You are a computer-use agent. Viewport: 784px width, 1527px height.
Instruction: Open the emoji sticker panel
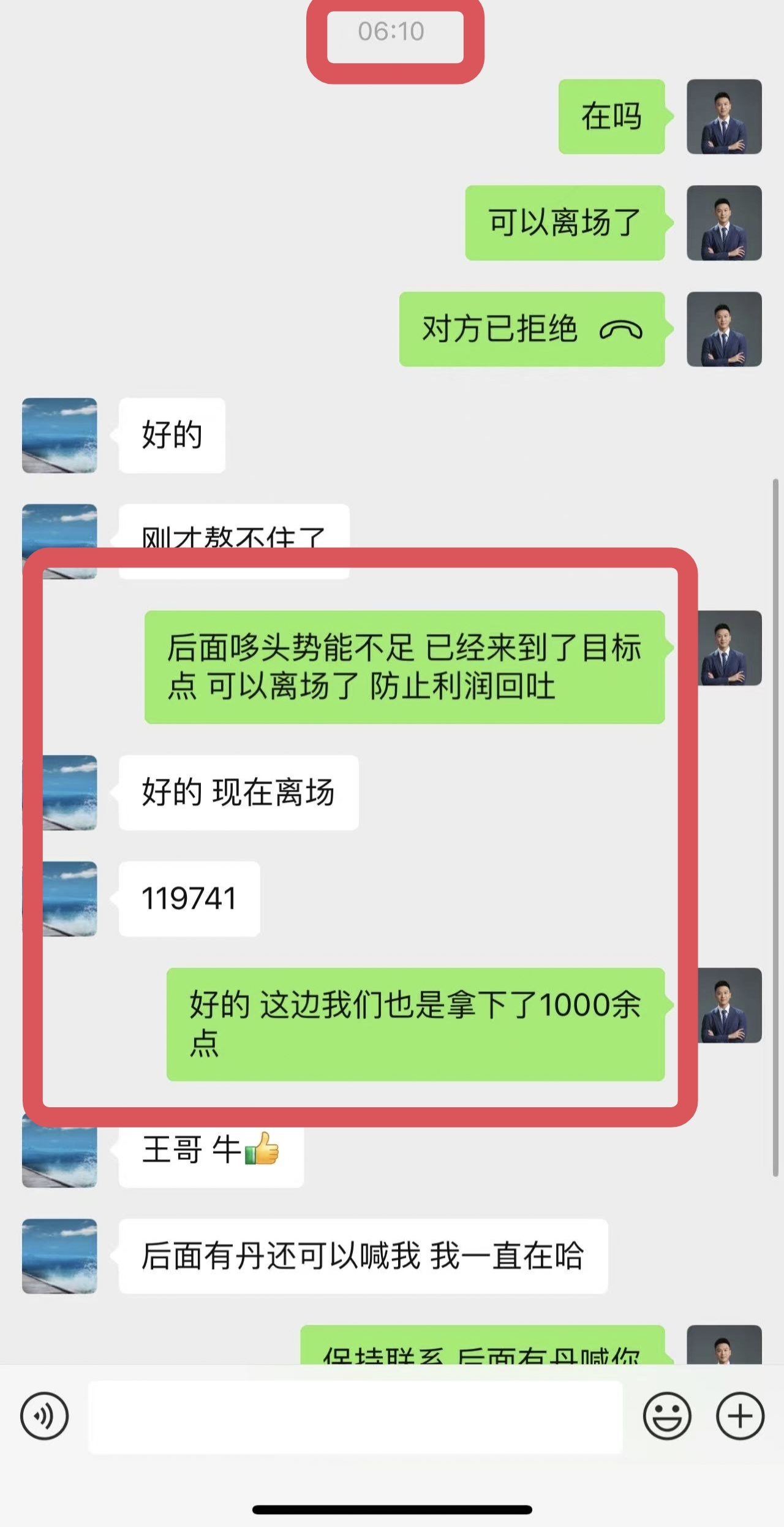coord(667,1416)
